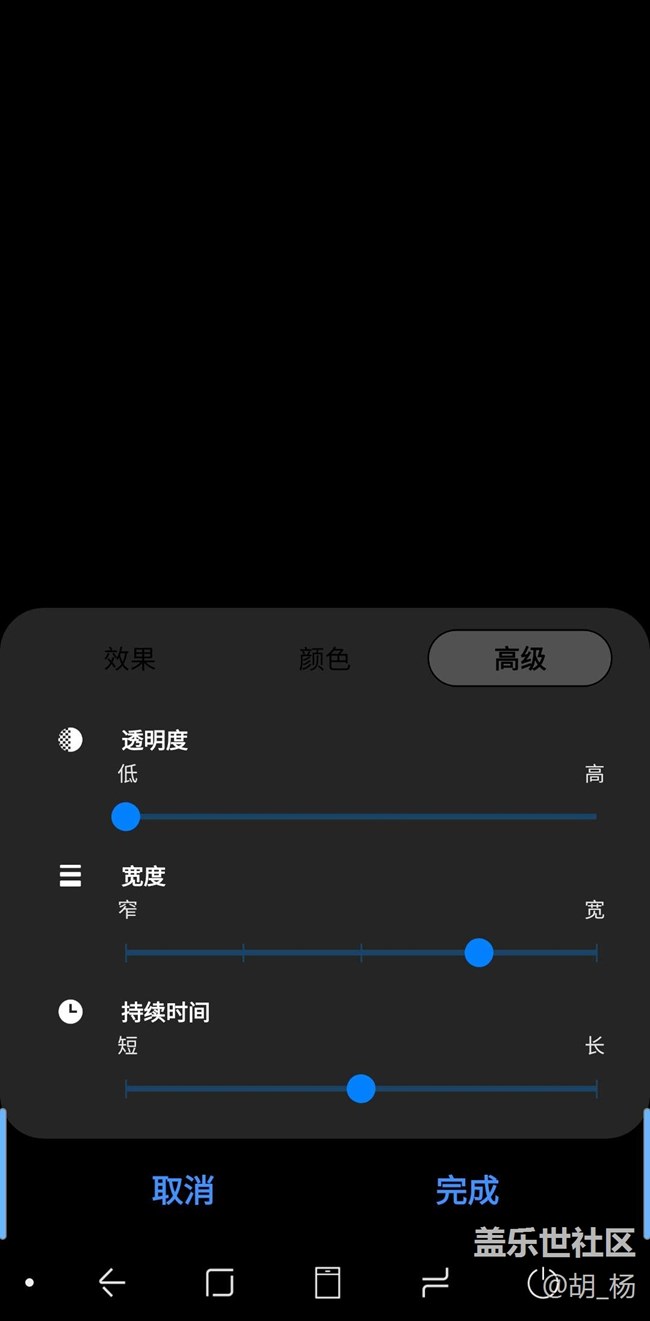650x1321 pixels.
Task: Tap 完成 to save settings
Action: click(x=467, y=1190)
